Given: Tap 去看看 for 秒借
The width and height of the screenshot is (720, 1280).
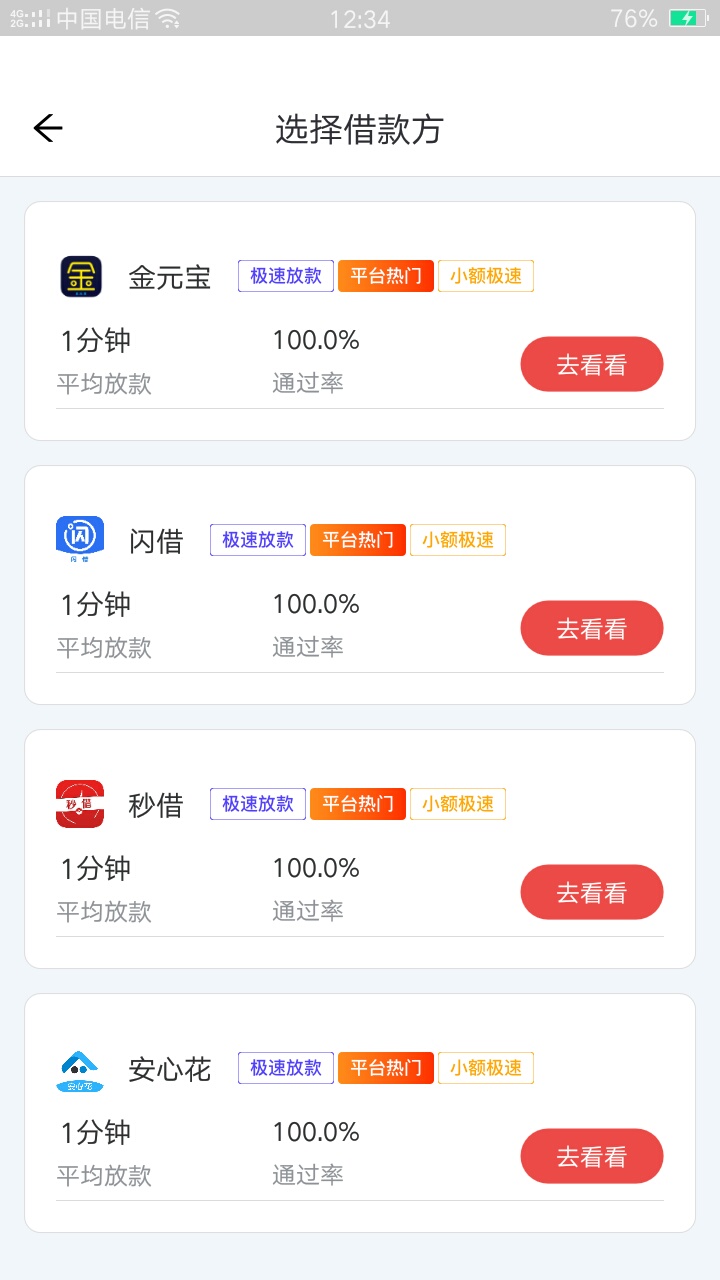Looking at the screenshot, I should click(592, 893).
